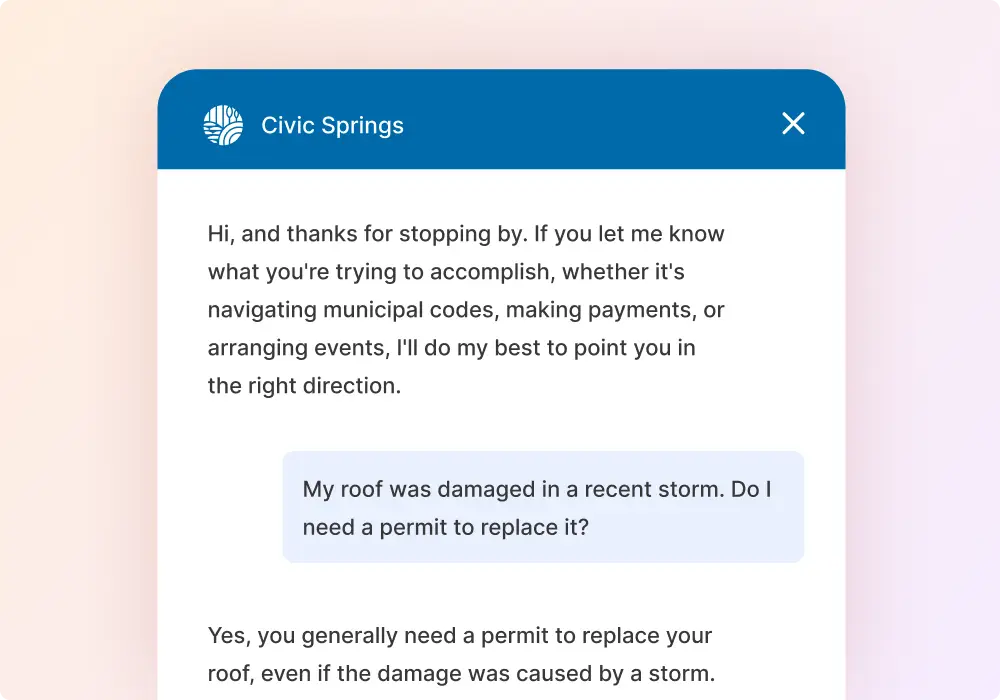The height and width of the screenshot is (700, 1000).
Task: Close the Civic Springs chat window
Action: [793, 124]
